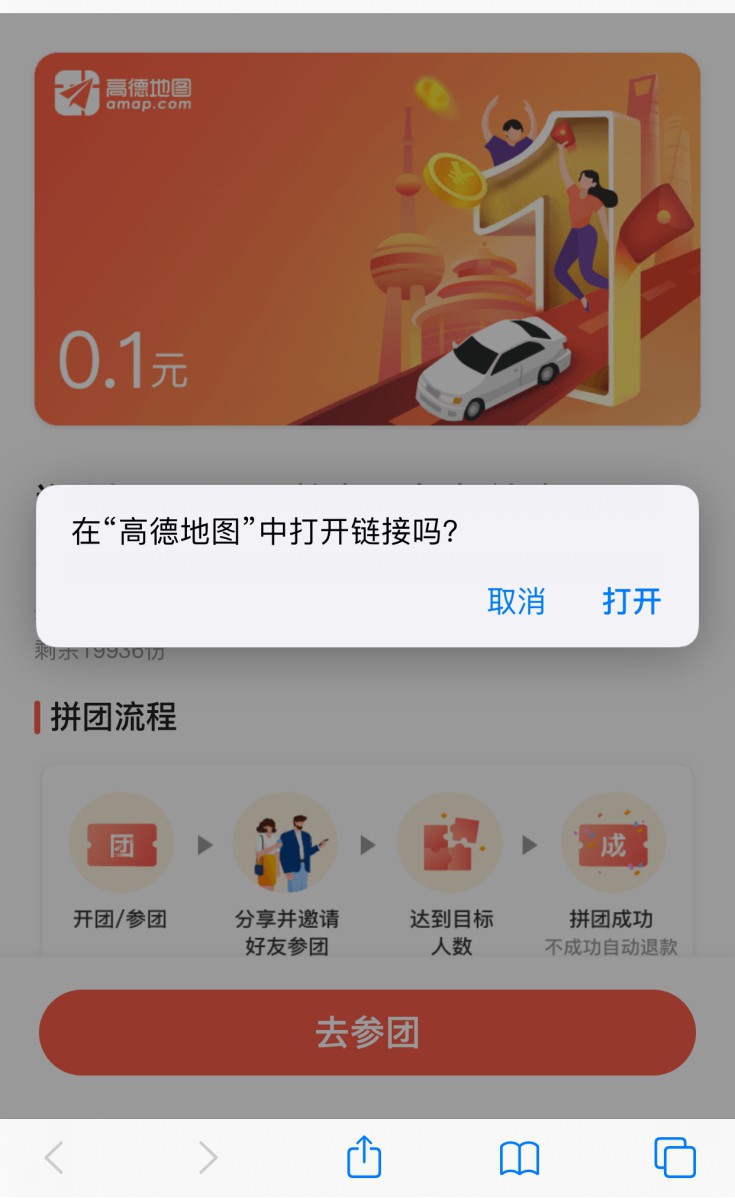735x1198 pixels.
Task: Tap the 去参团 button
Action: tap(367, 1033)
